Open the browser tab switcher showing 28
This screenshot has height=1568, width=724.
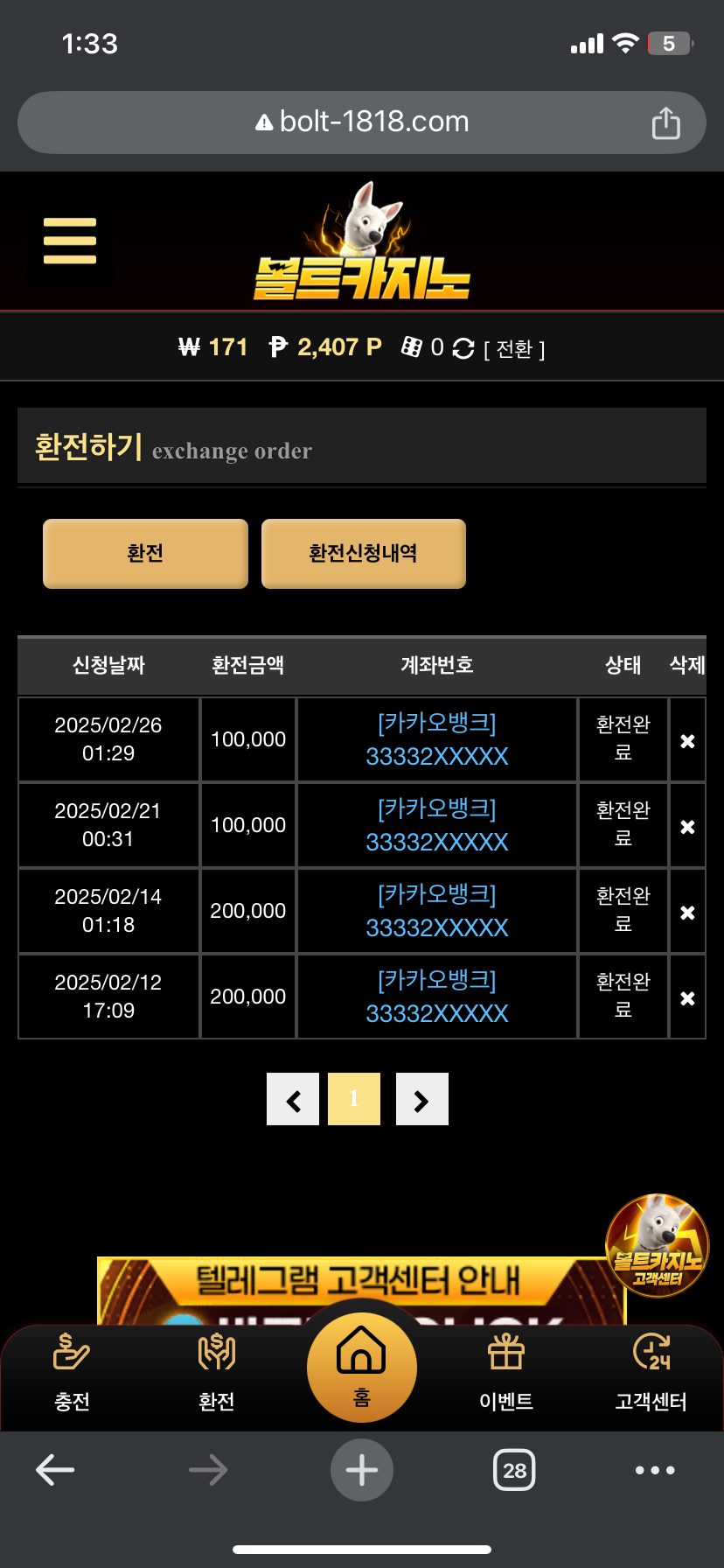(514, 1470)
